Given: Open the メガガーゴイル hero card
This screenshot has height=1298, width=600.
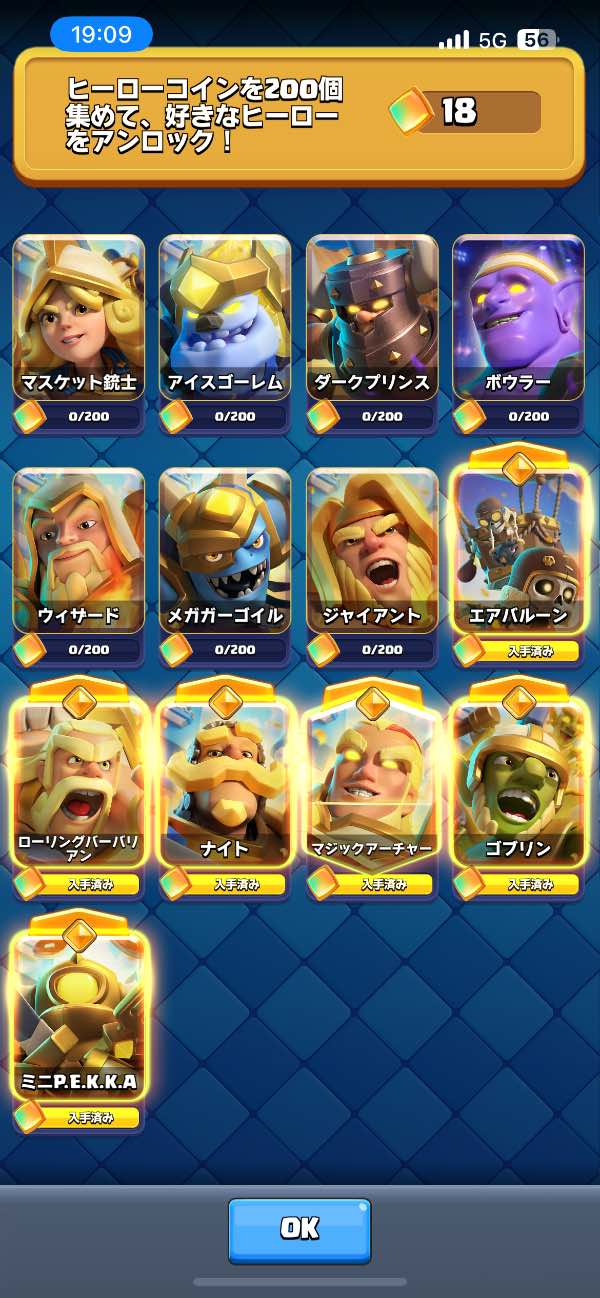Looking at the screenshot, I should (x=225, y=567).
